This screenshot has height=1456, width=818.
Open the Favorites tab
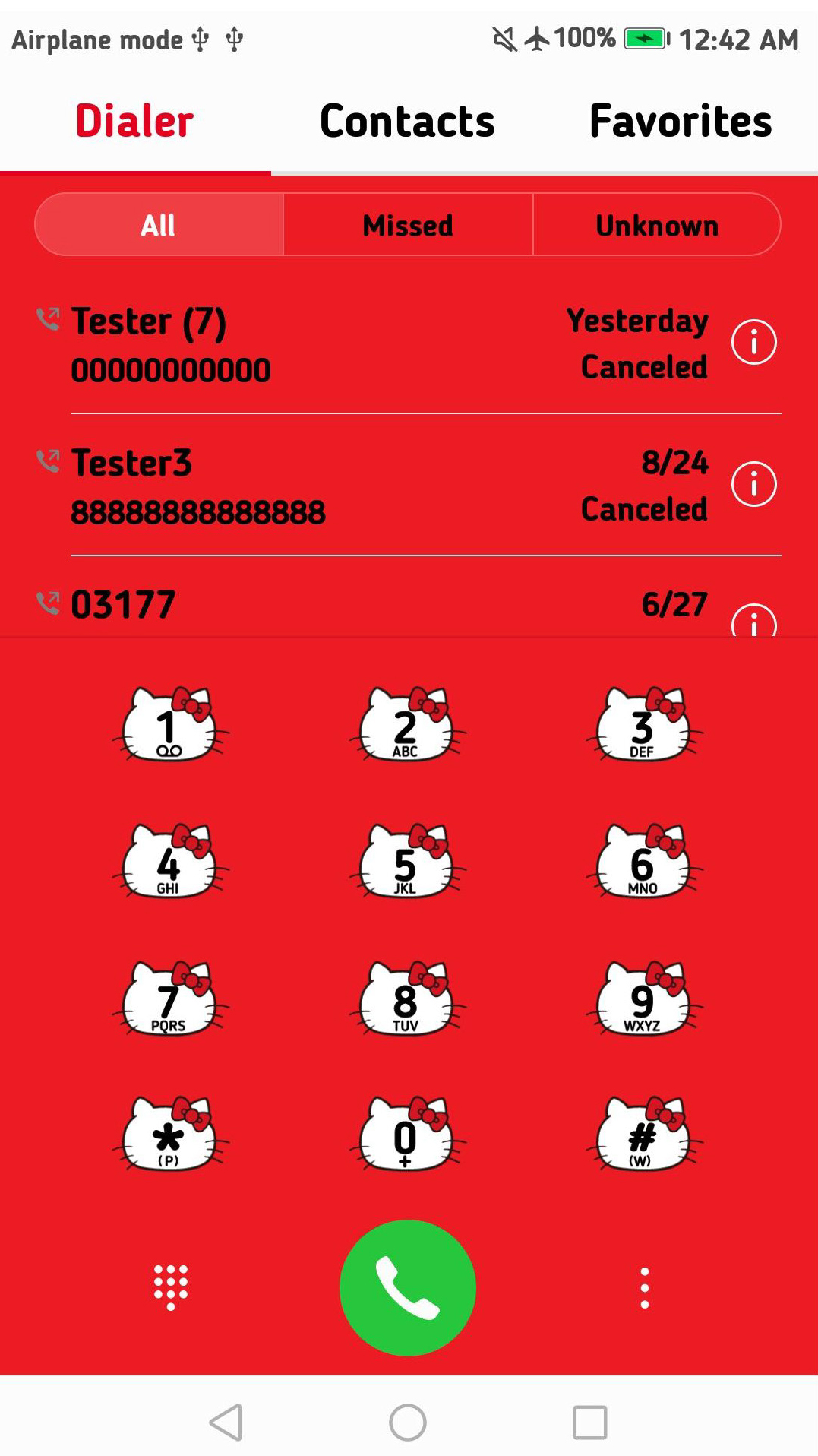coord(681,122)
